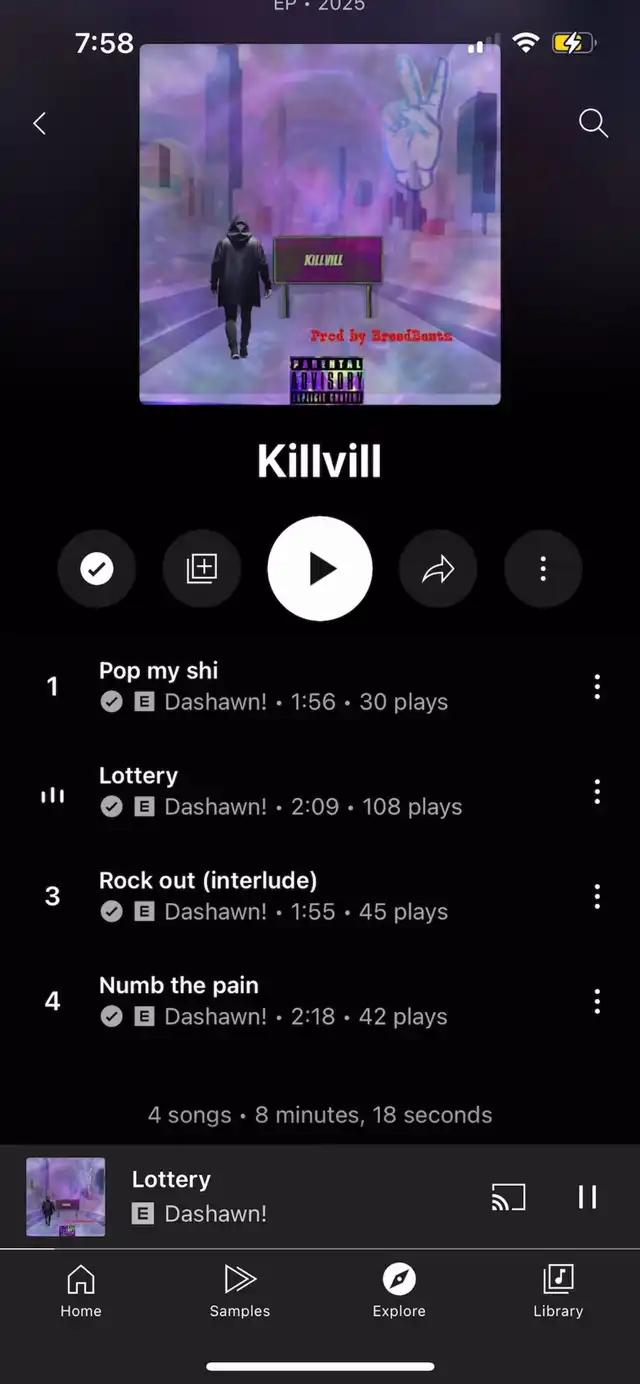The image size is (640, 1384).
Task: Pause Lottery in the mini player
Action: point(587,1197)
